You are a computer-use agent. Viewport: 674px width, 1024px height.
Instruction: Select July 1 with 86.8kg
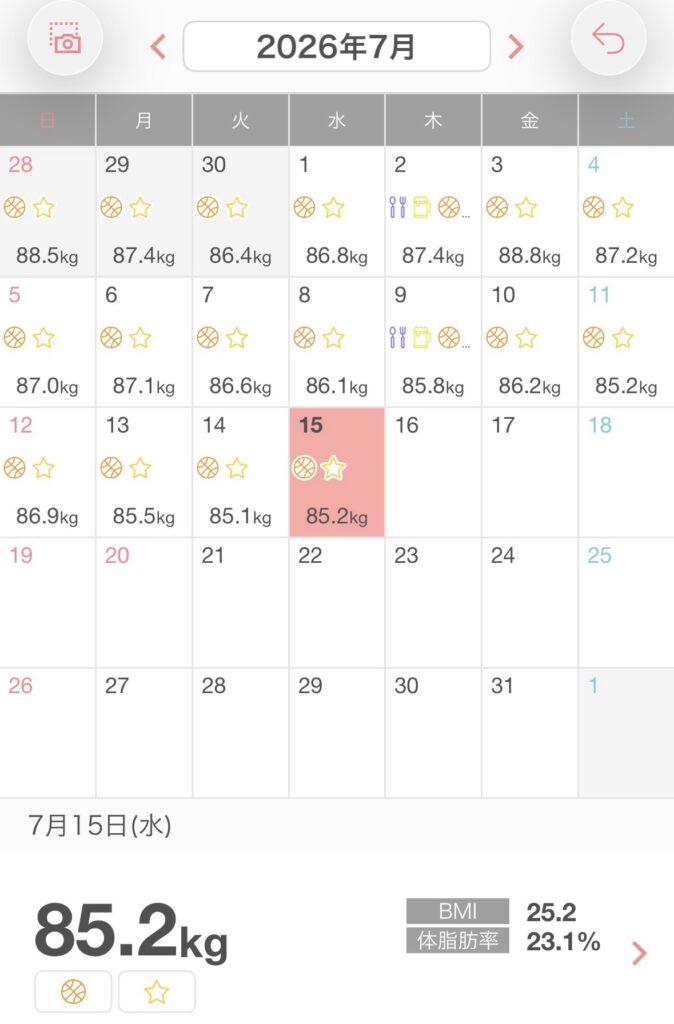(x=337, y=211)
